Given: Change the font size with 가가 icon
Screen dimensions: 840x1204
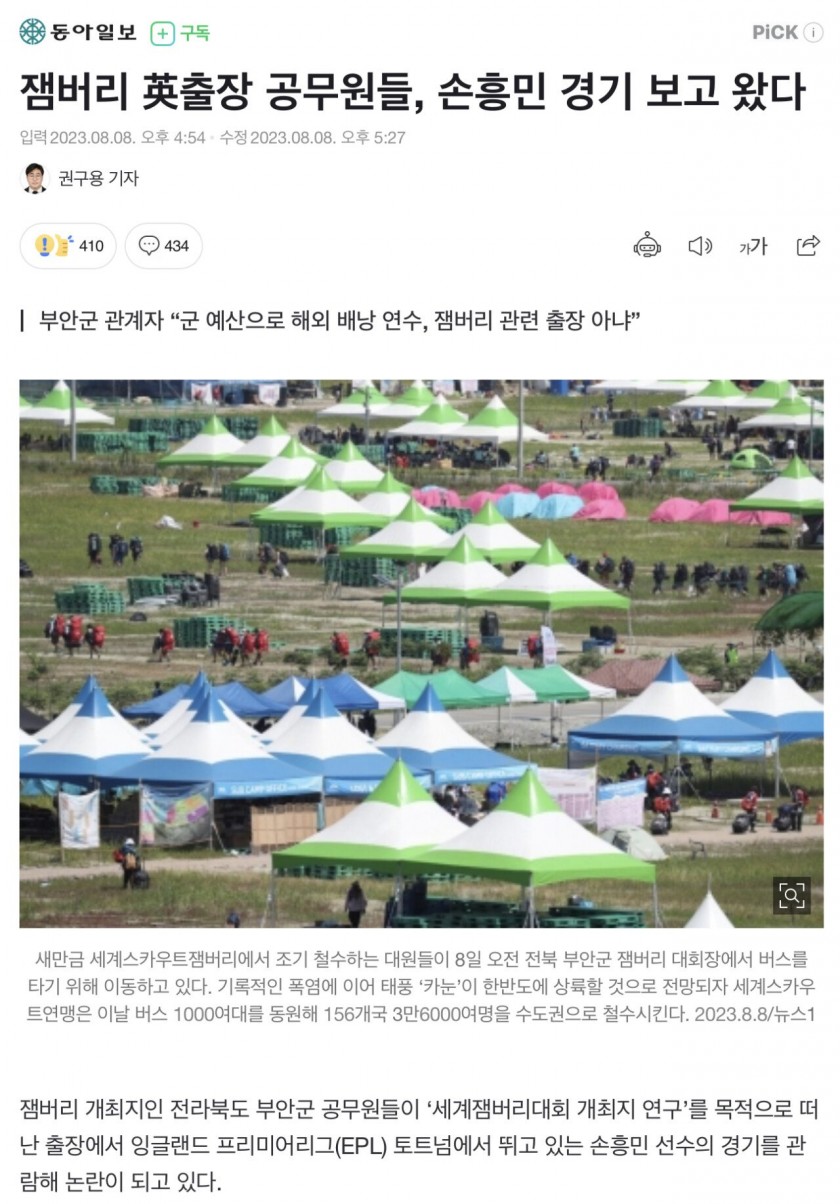Looking at the screenshot, I should coord(753,246).
